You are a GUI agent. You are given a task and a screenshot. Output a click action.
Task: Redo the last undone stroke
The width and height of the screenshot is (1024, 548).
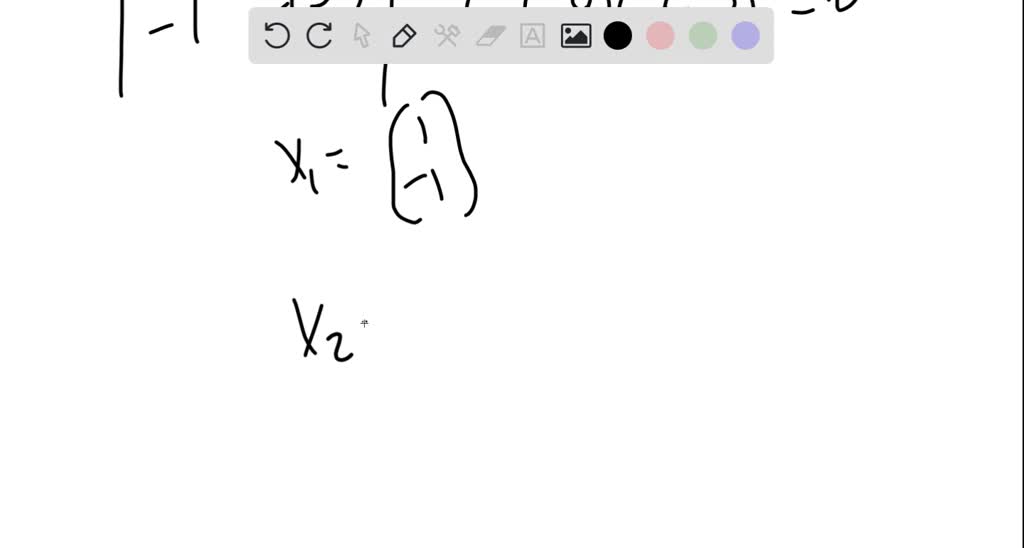coord(319,37)
